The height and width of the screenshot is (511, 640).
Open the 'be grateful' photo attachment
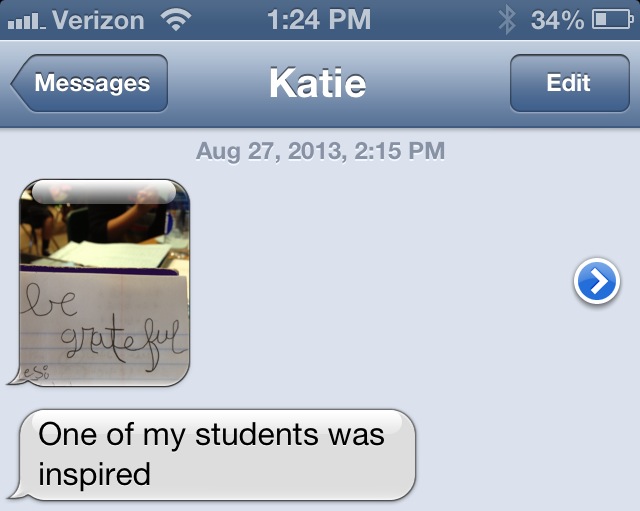point(105,283)
